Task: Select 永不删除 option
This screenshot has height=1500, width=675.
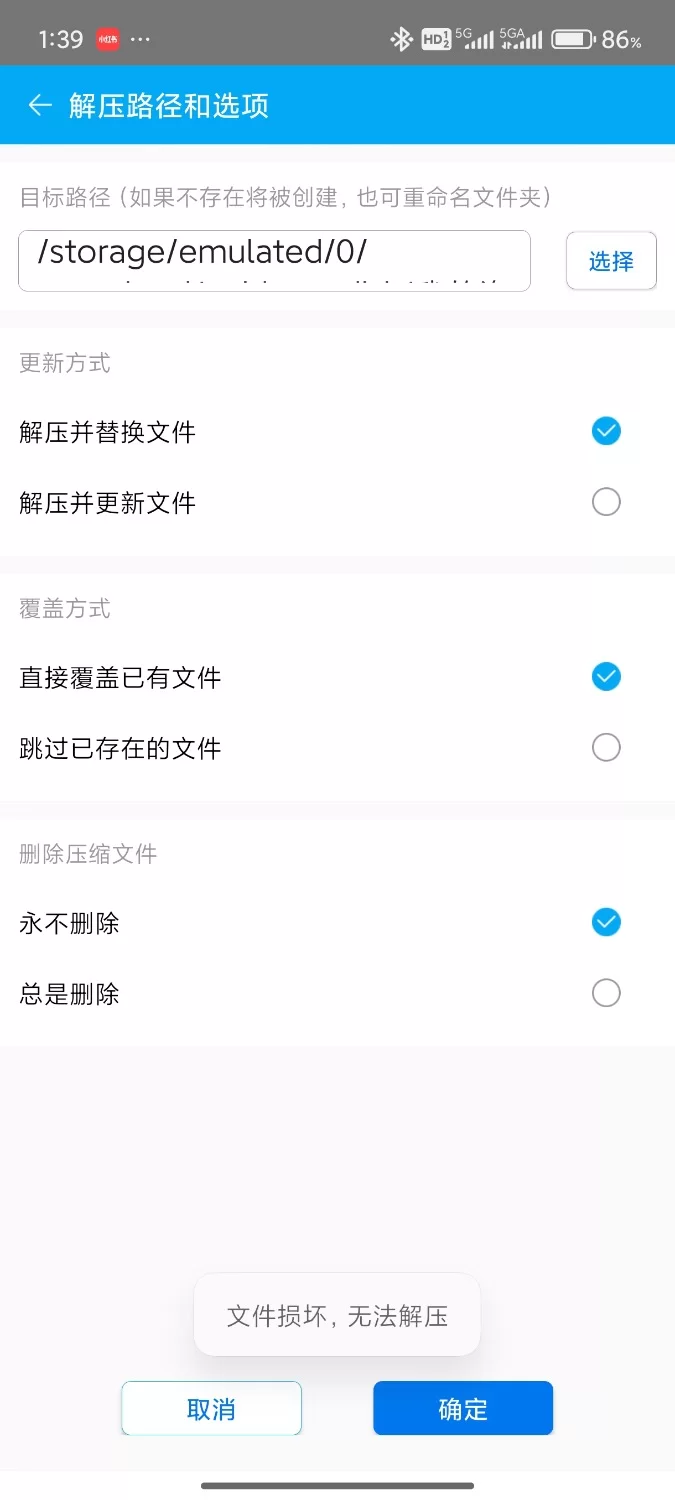Action: coord(606,922)
